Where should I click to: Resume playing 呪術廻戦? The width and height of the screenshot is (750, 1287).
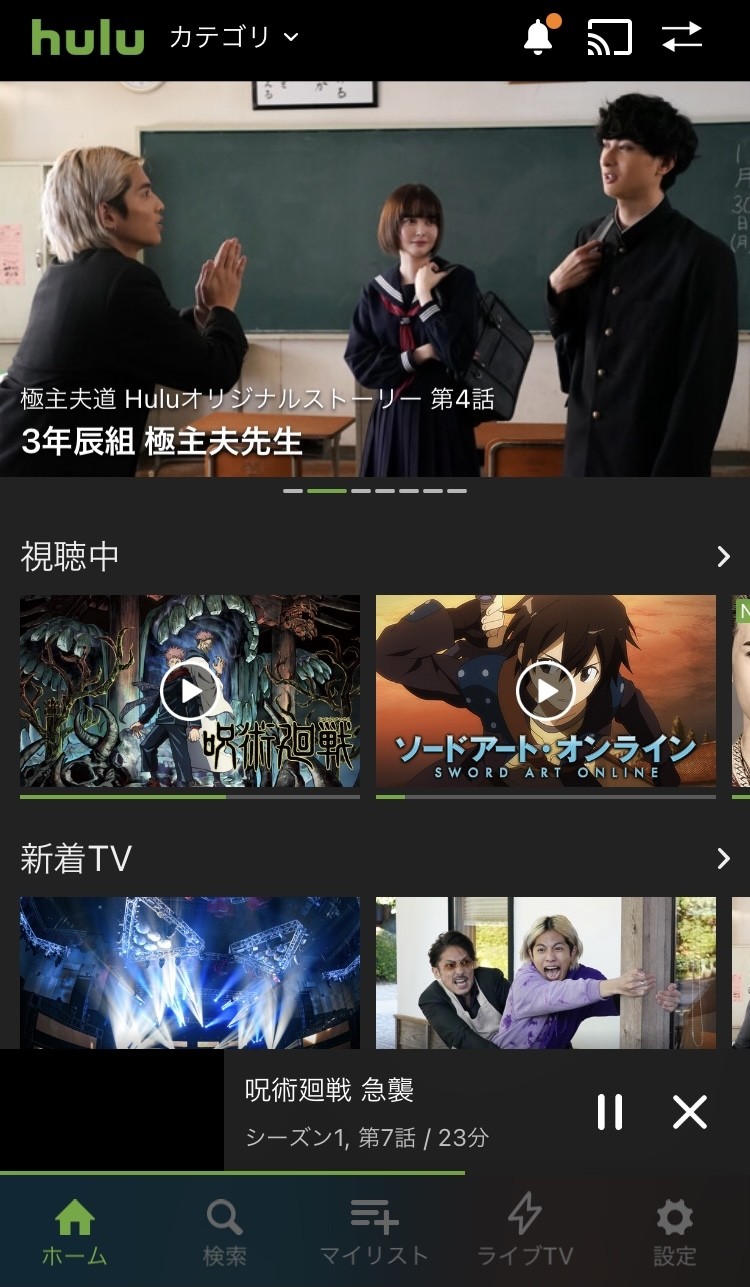click(x=190, y=690)
